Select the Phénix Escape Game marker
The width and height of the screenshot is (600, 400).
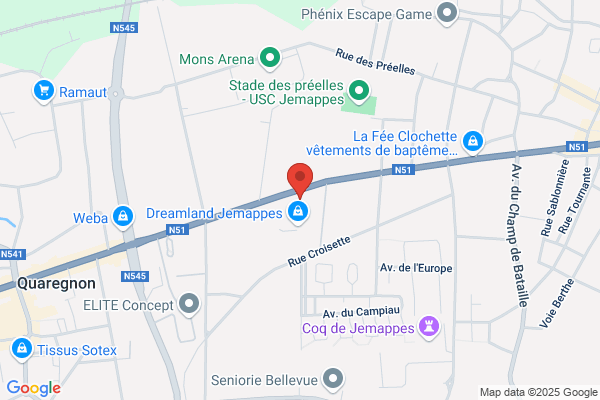447,14
